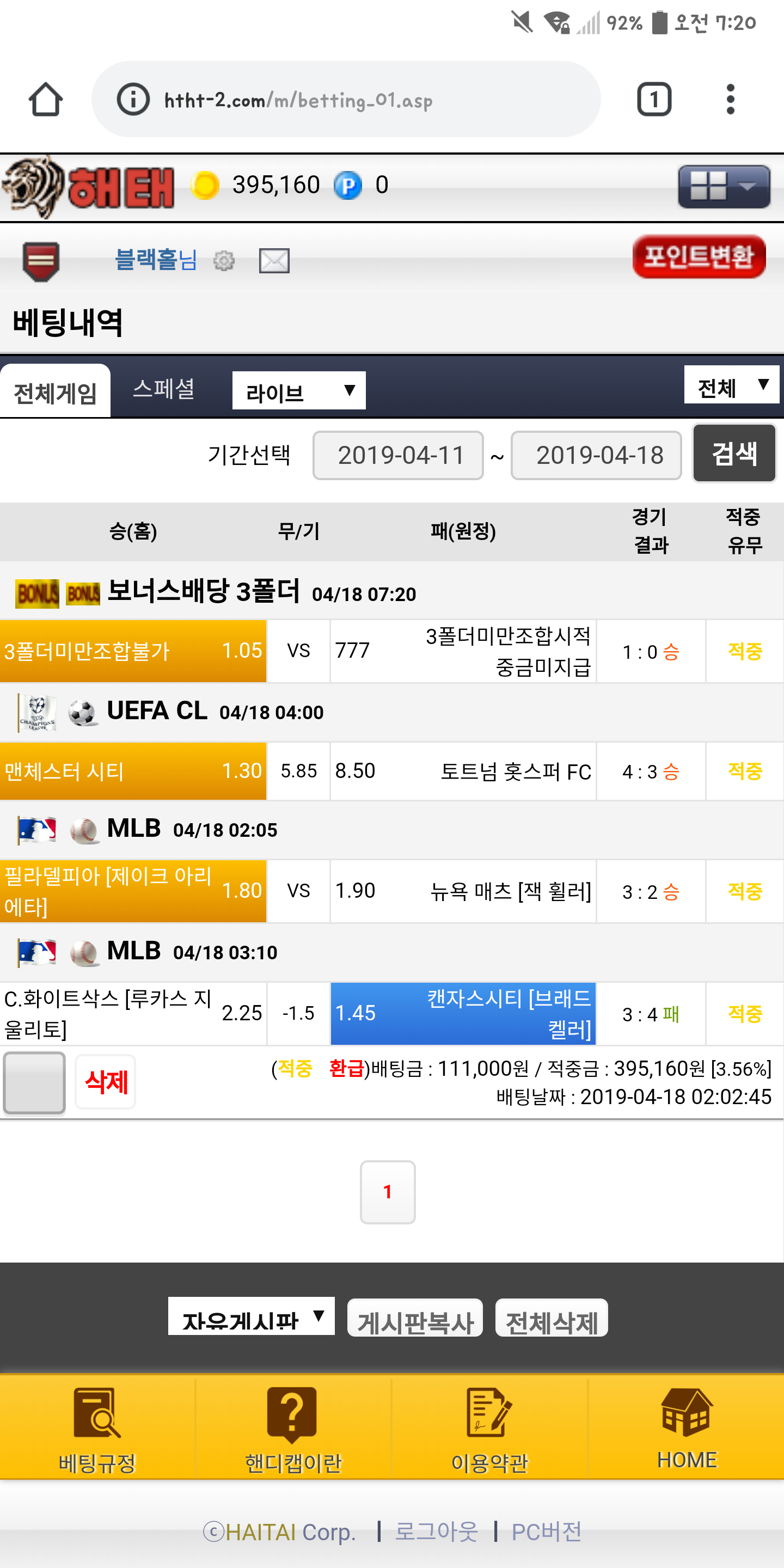Tap the 검색 search button

[x=733, y=454]
